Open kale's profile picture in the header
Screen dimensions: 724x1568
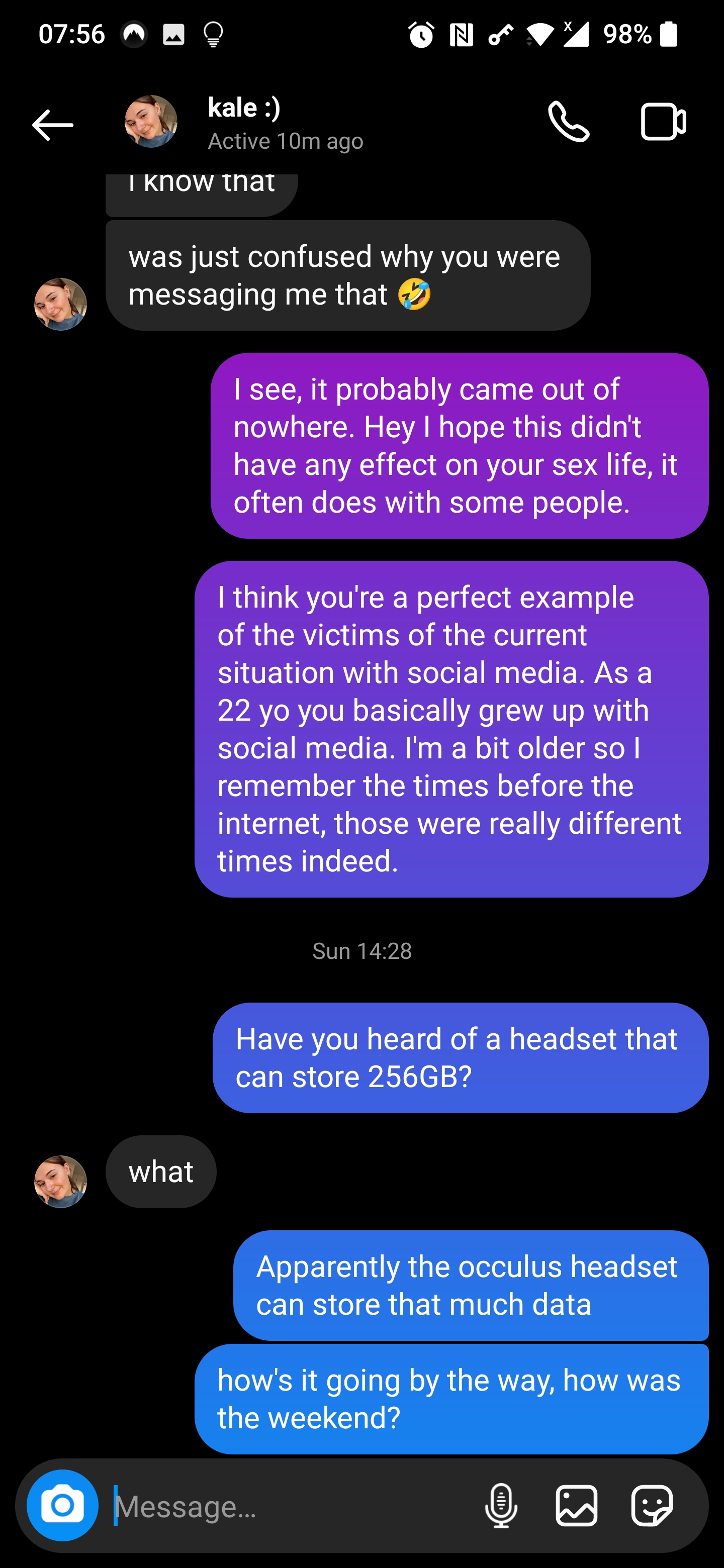click(151, 122)
